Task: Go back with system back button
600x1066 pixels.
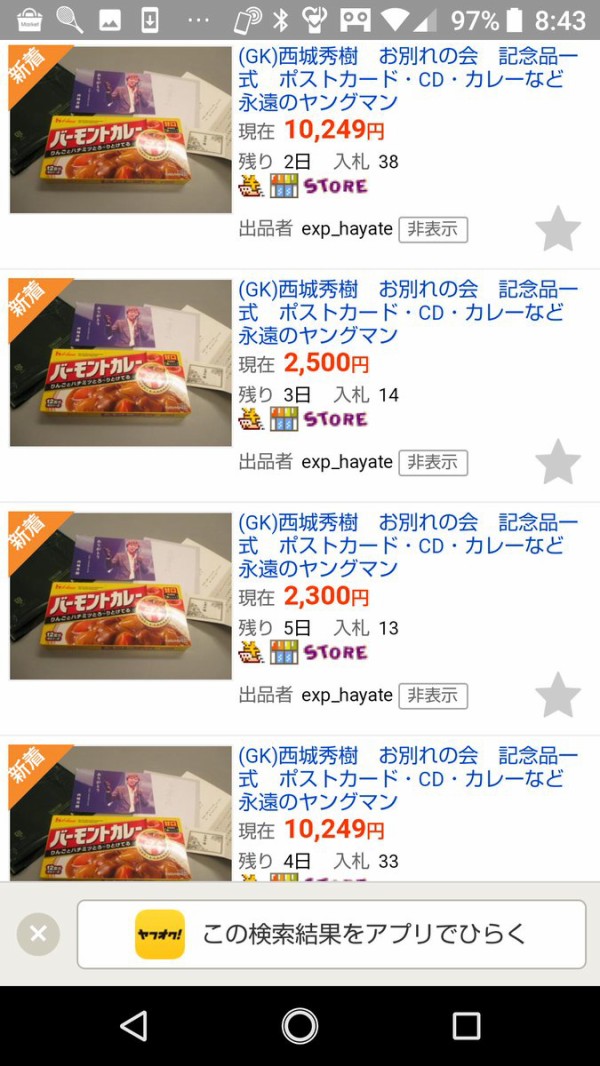Action: pos(133,1025)
